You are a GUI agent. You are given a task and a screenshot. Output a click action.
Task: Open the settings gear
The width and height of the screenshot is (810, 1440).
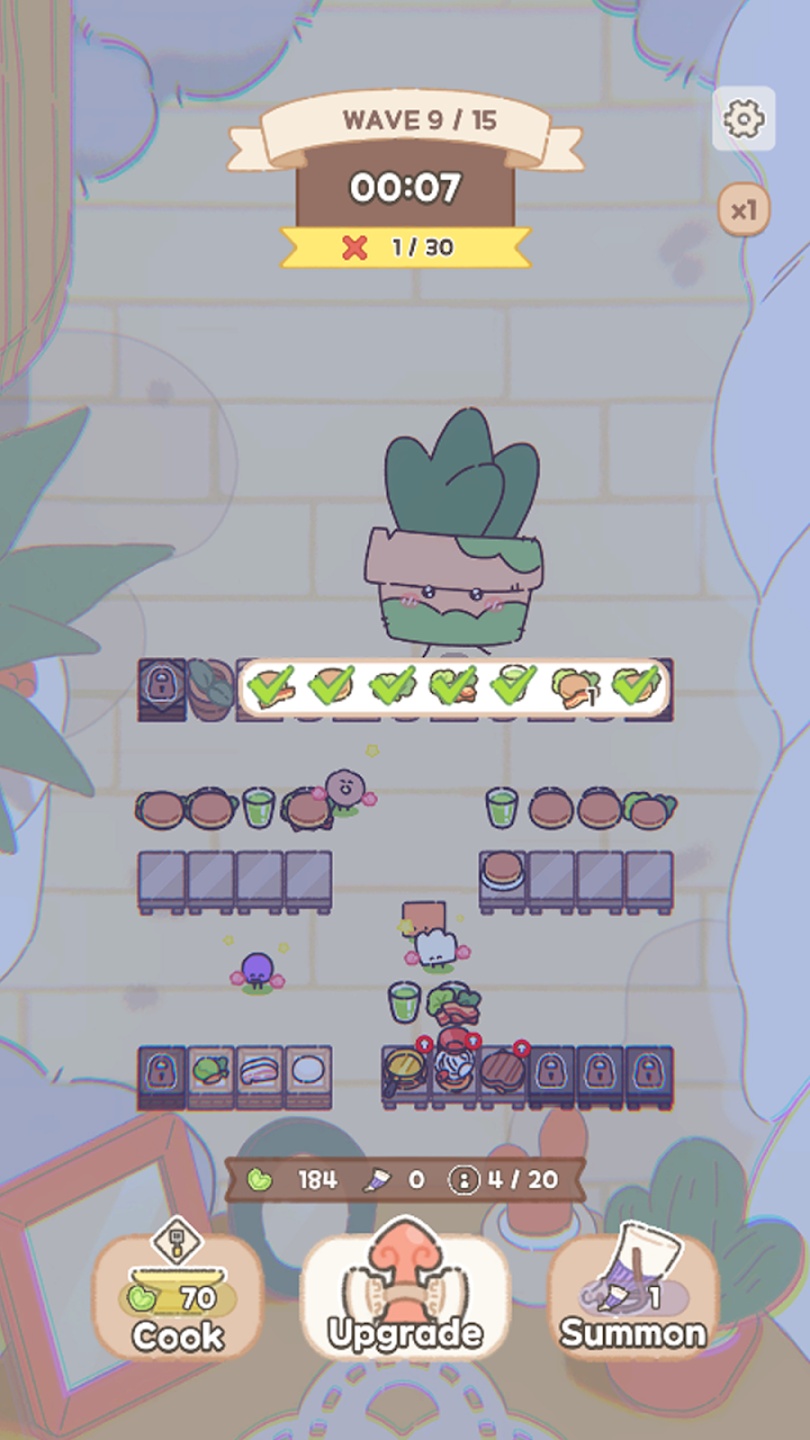pos(743,119)
